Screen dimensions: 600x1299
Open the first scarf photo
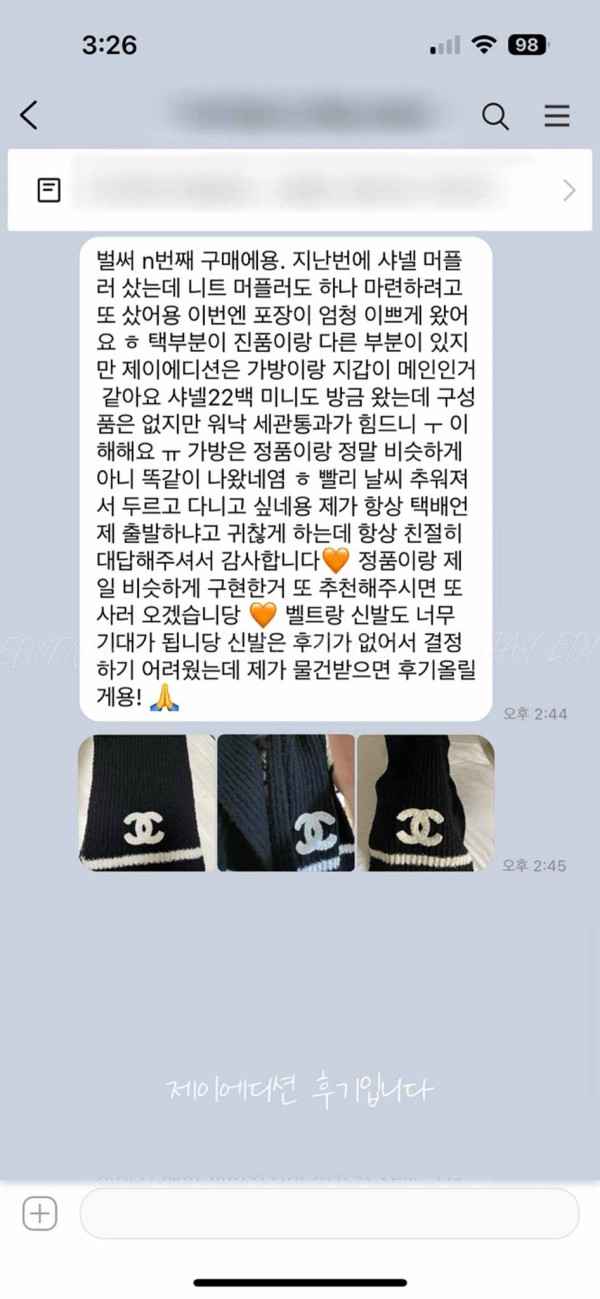146,803
